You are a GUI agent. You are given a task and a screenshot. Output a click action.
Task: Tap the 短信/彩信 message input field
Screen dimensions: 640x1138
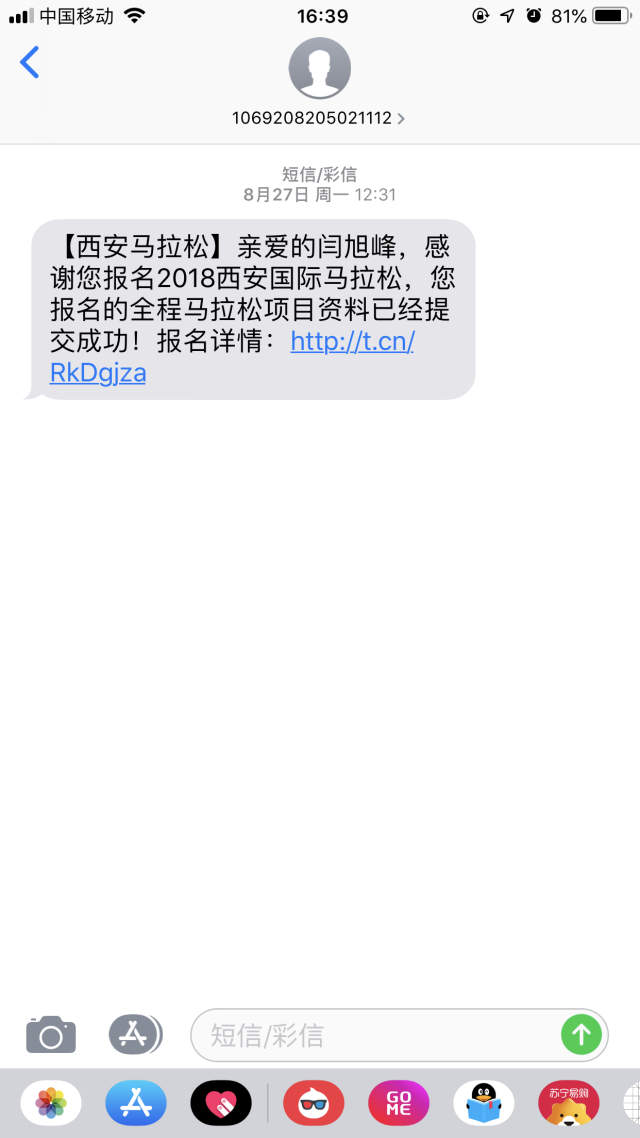pos(377,1035)
